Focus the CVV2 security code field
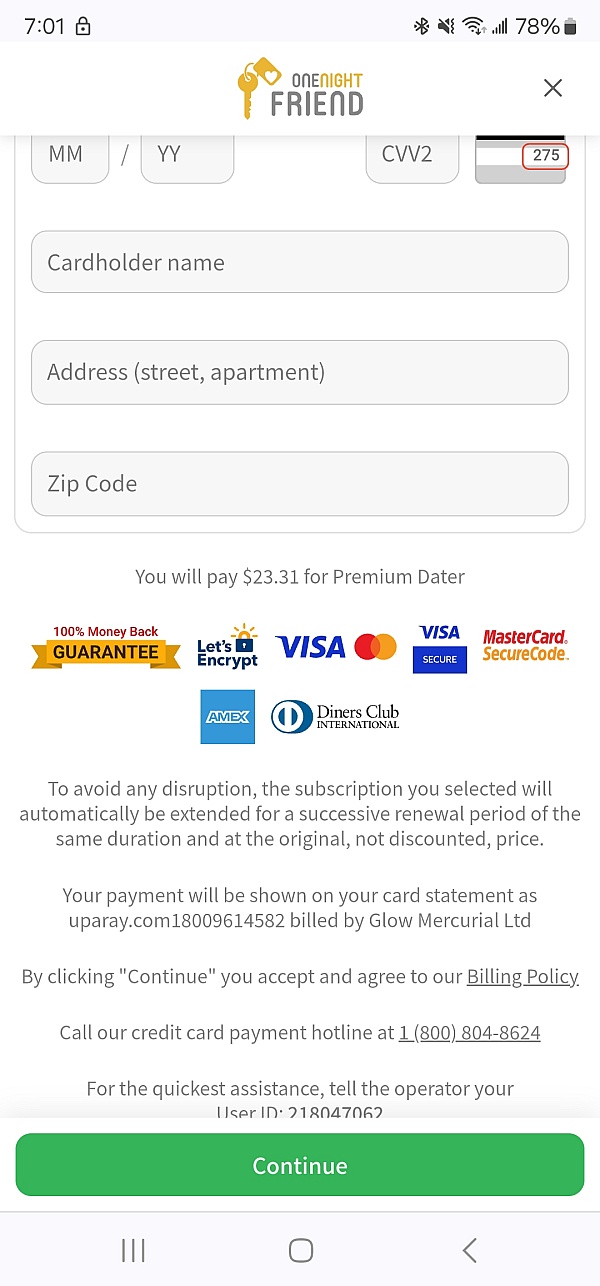The image size is (600, 1286). tap(412, 157)
